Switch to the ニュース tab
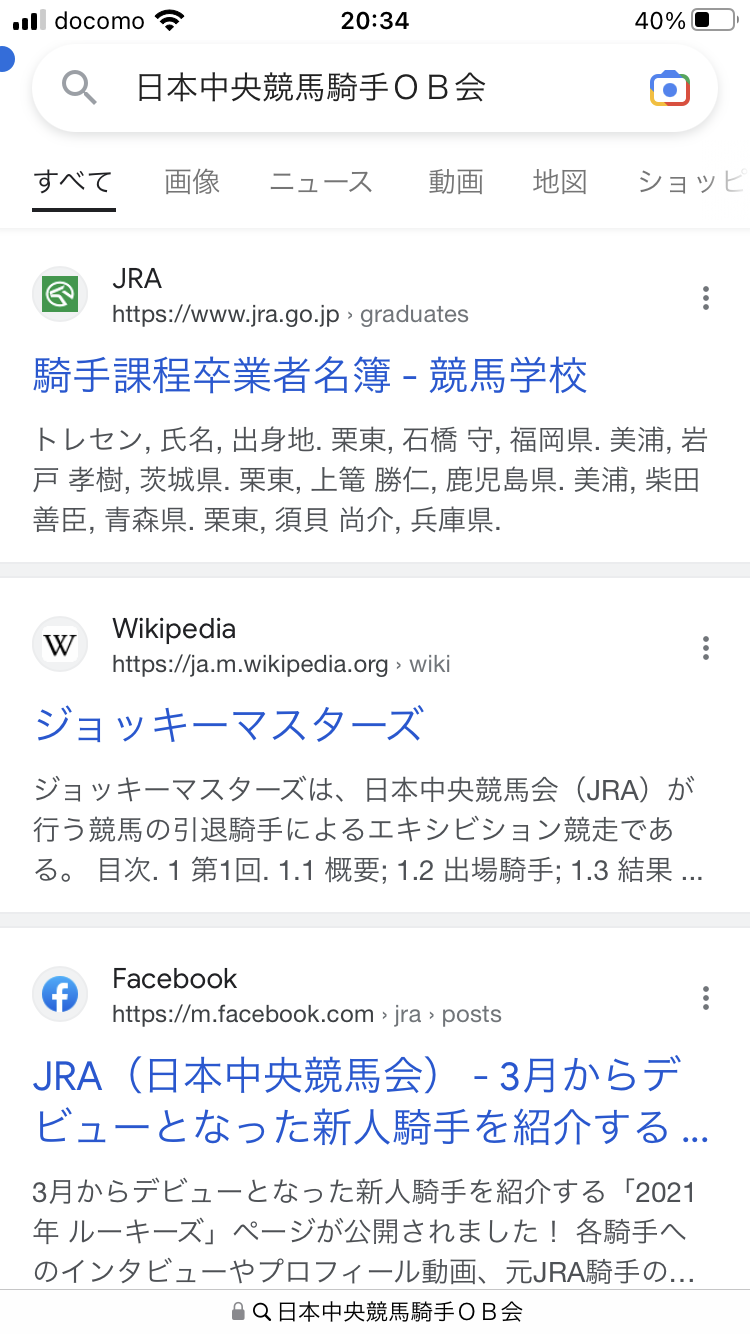 (x=321, y=182)
